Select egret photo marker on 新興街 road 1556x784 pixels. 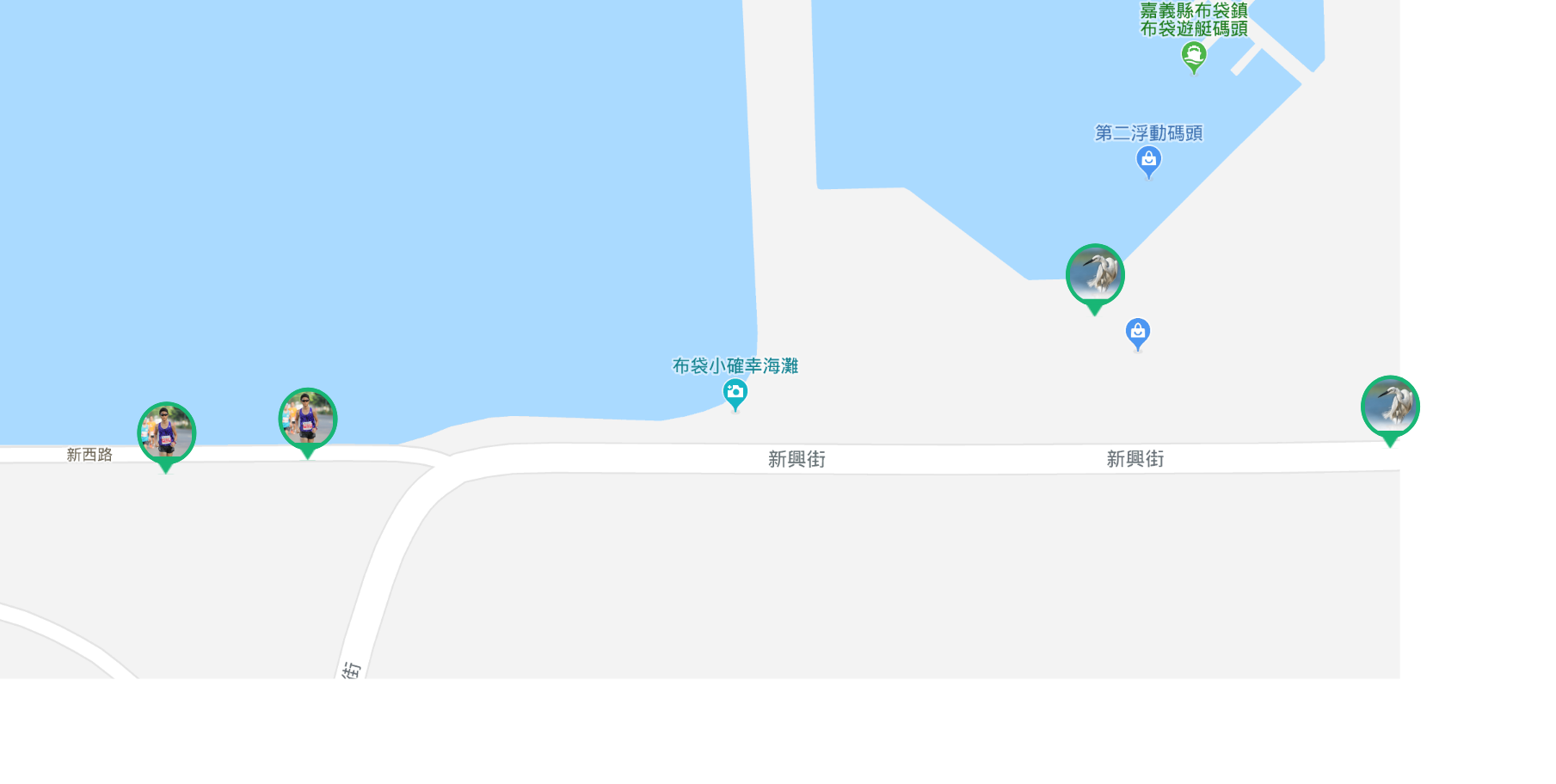click(1389, 407)
